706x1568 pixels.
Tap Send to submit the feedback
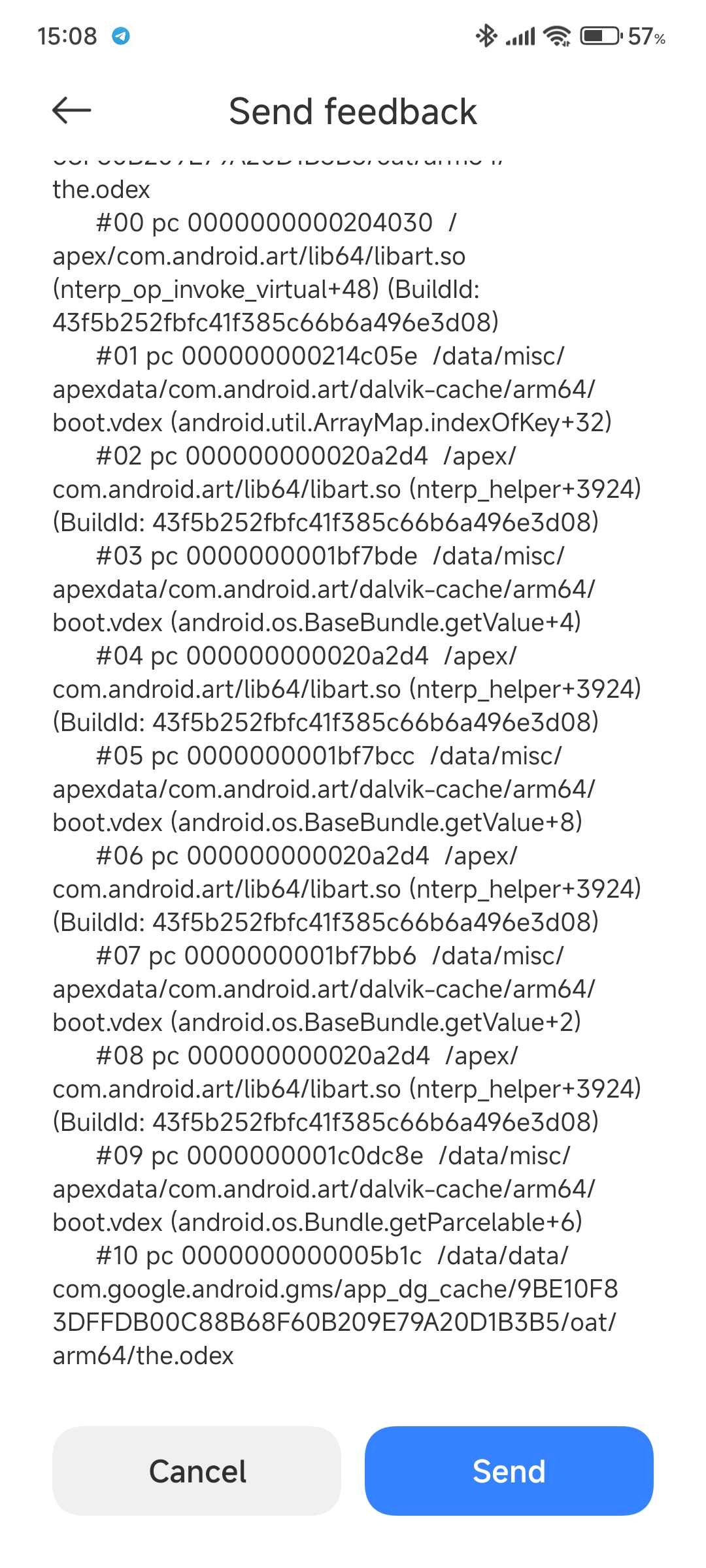pyautogui.click(x=509, y=1471)
